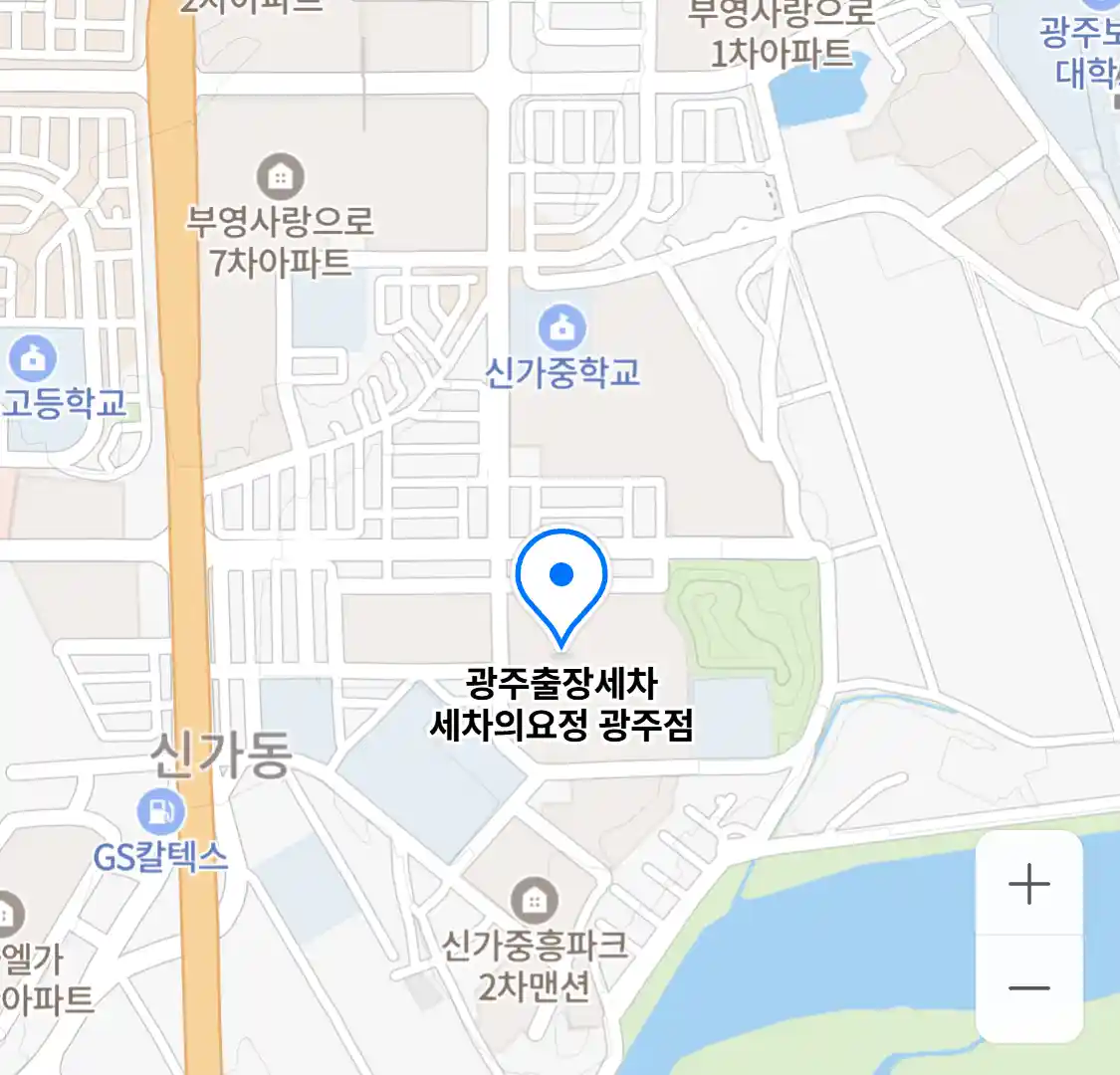This screenshot has height=1075, width=1120.
Task: Zoom in on the map
Action: tap(1028, 884)
